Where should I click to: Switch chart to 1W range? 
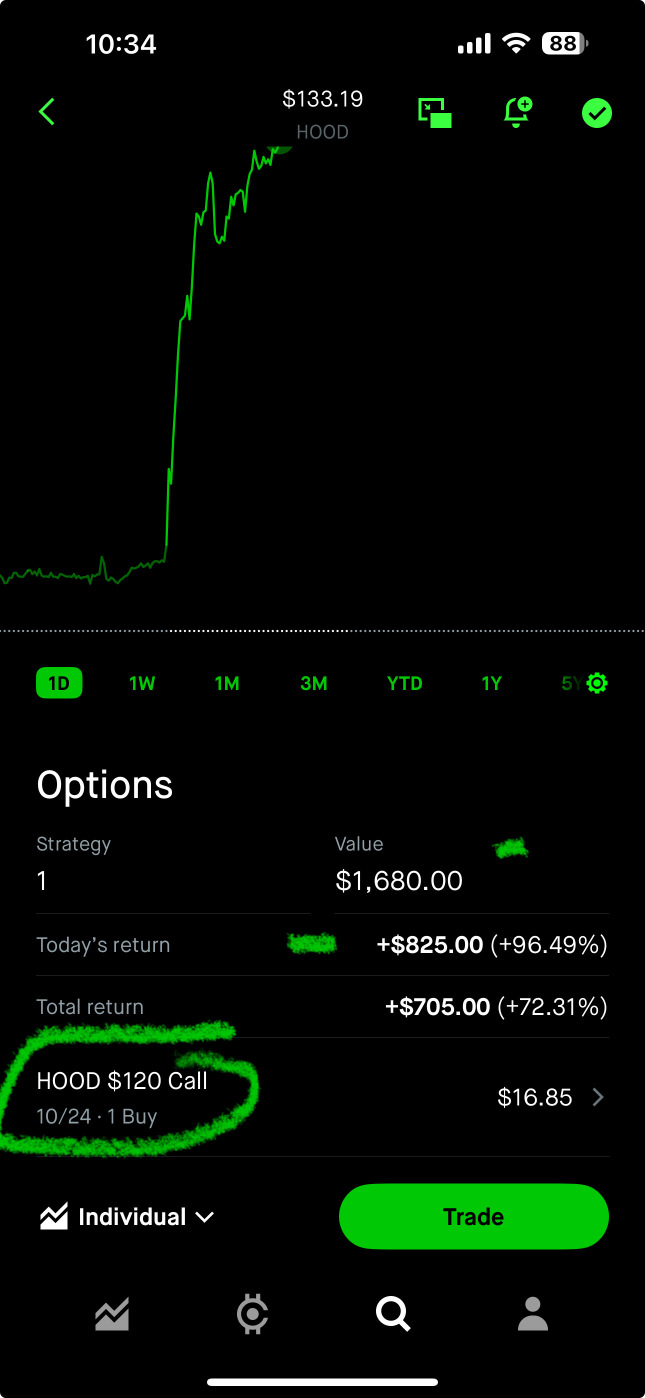(142, 684)
